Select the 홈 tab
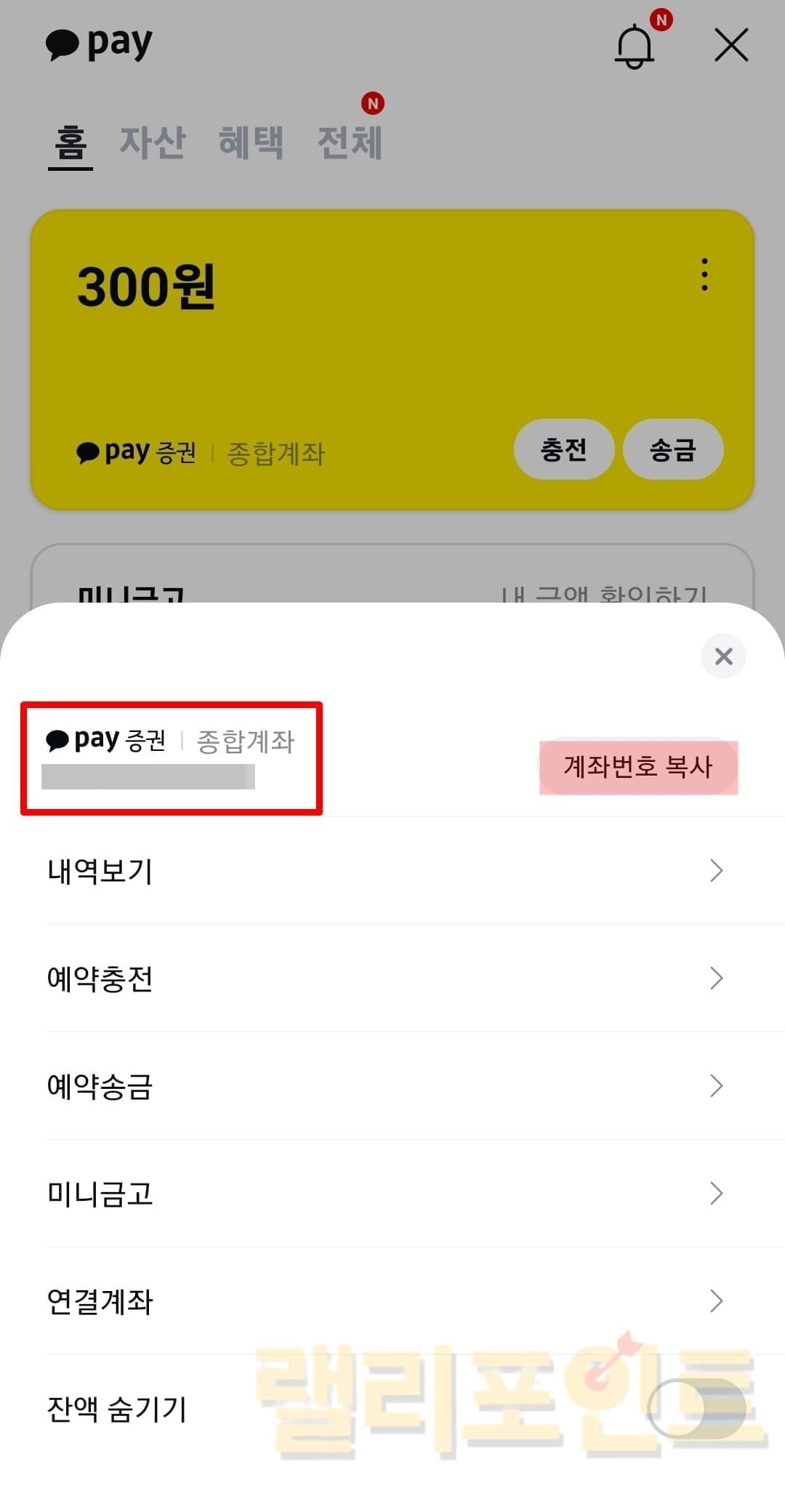Image resolution: width=785 pixels, height=1512 pixels. (x=71, y=142)
